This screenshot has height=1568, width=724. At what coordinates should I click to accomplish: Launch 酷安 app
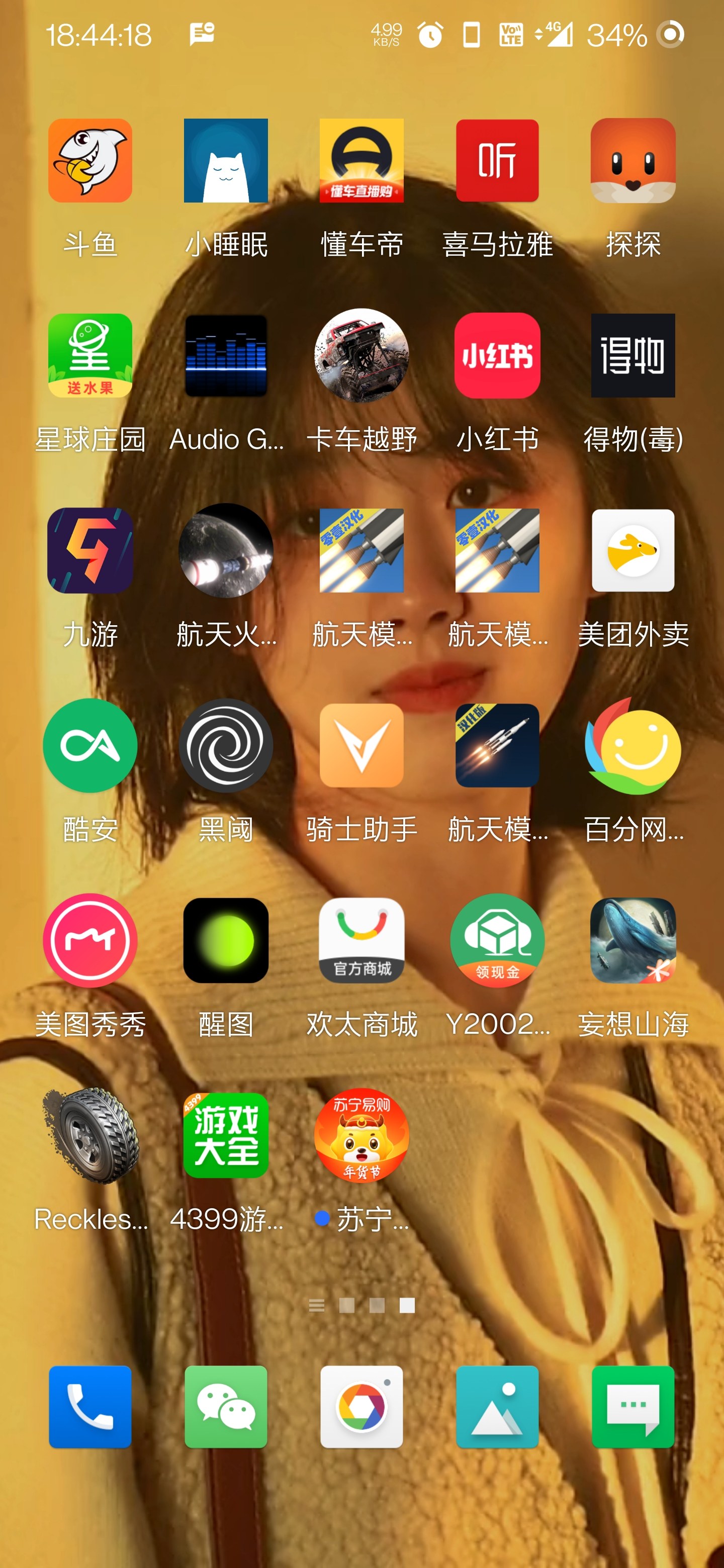tap(90, 745)
